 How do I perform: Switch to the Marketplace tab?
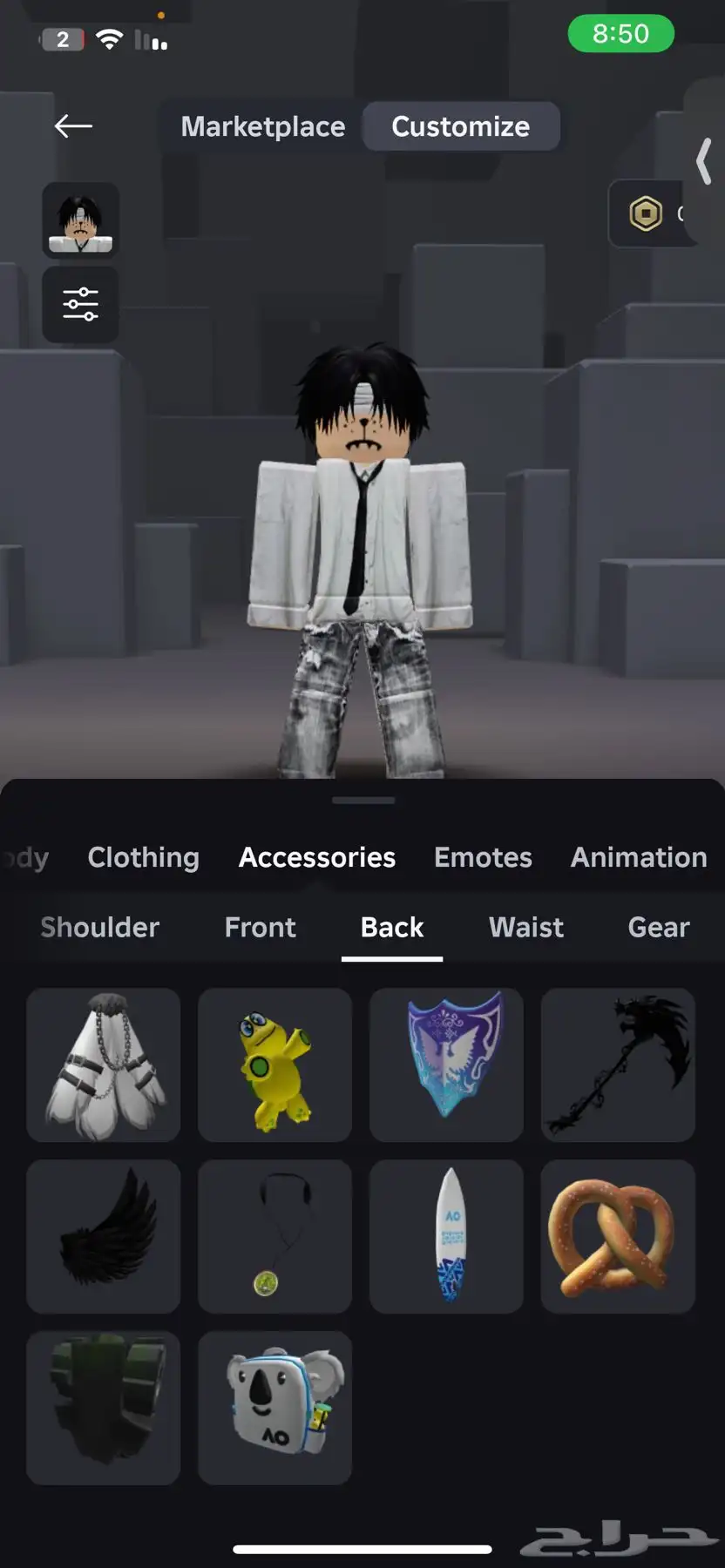pyautogui.click(x=262, y=126)
